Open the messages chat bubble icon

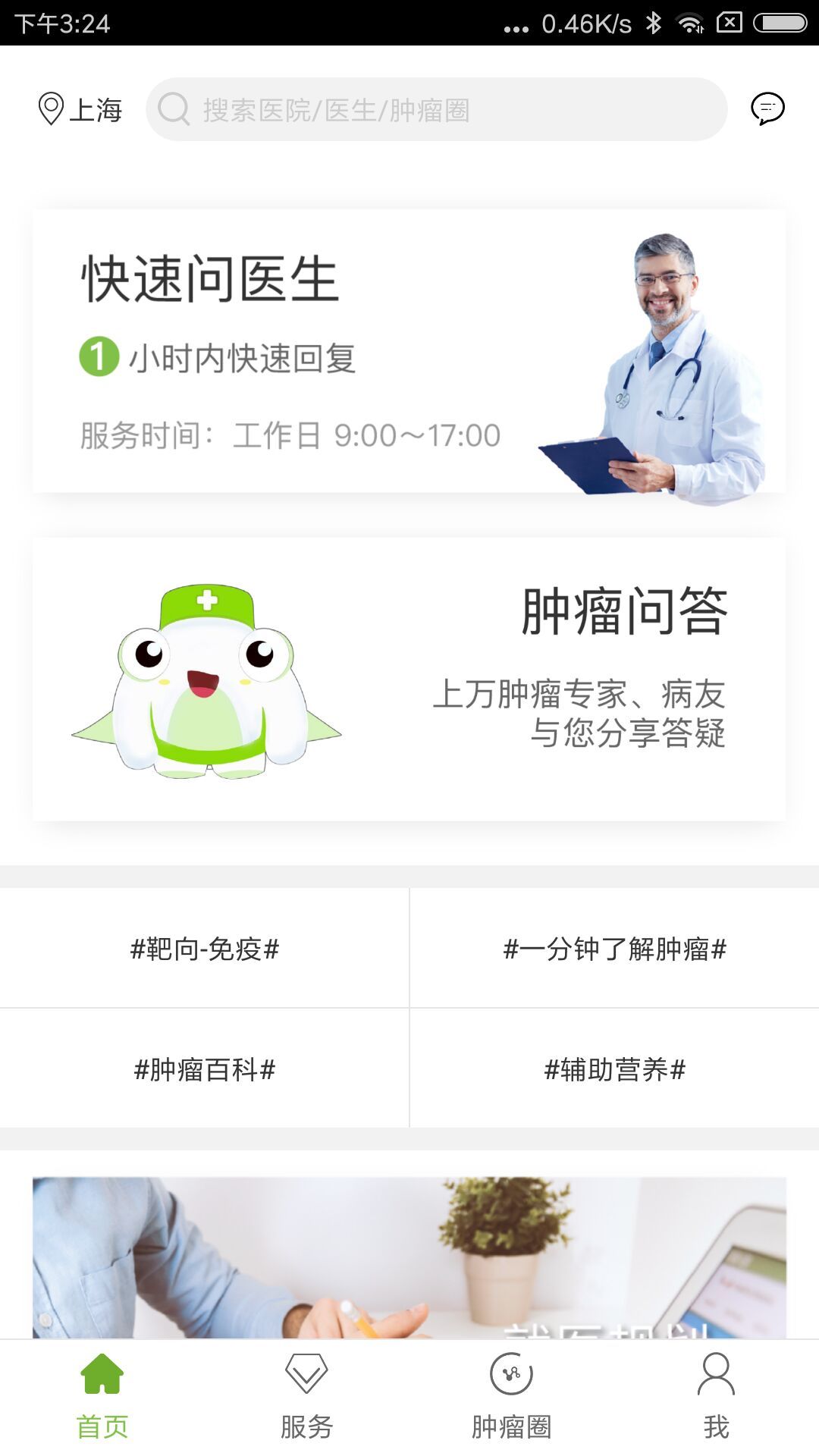[x=767, y=108]
